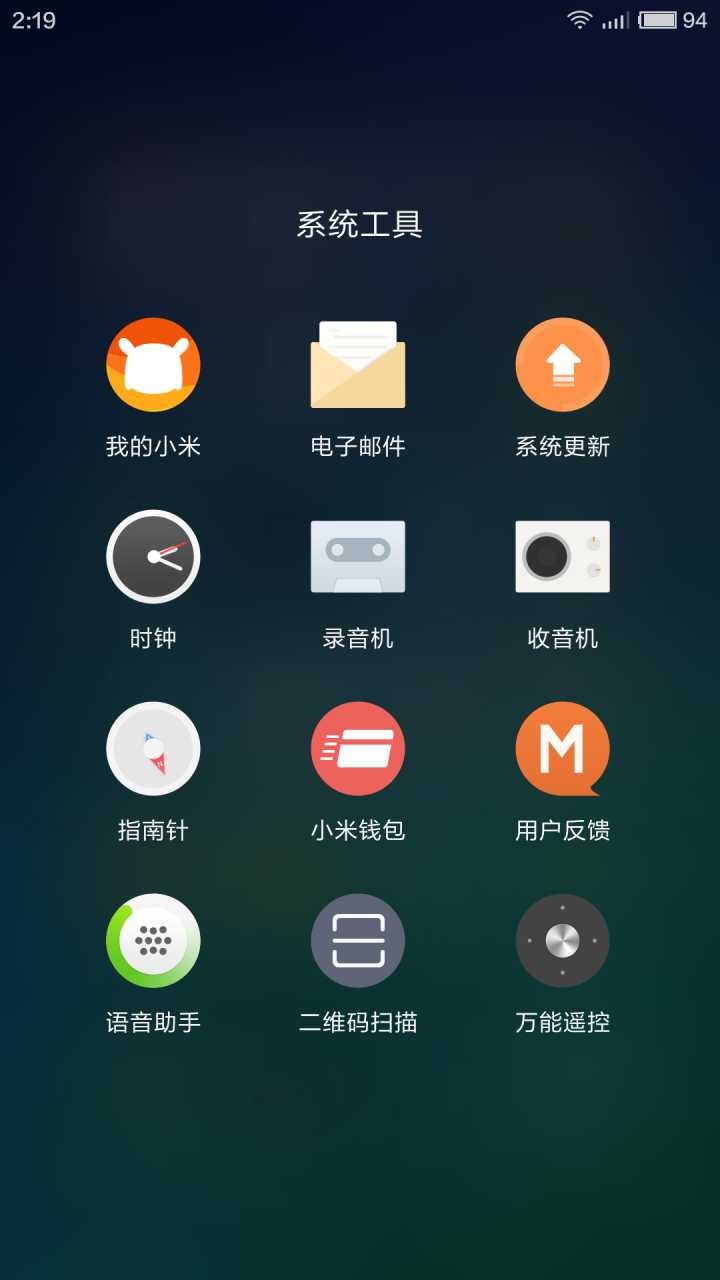Image resolution: width=720 pixels, height=1280 pixels.
Task: Launch the 指南针 compass app
Action: pos(153,749)
